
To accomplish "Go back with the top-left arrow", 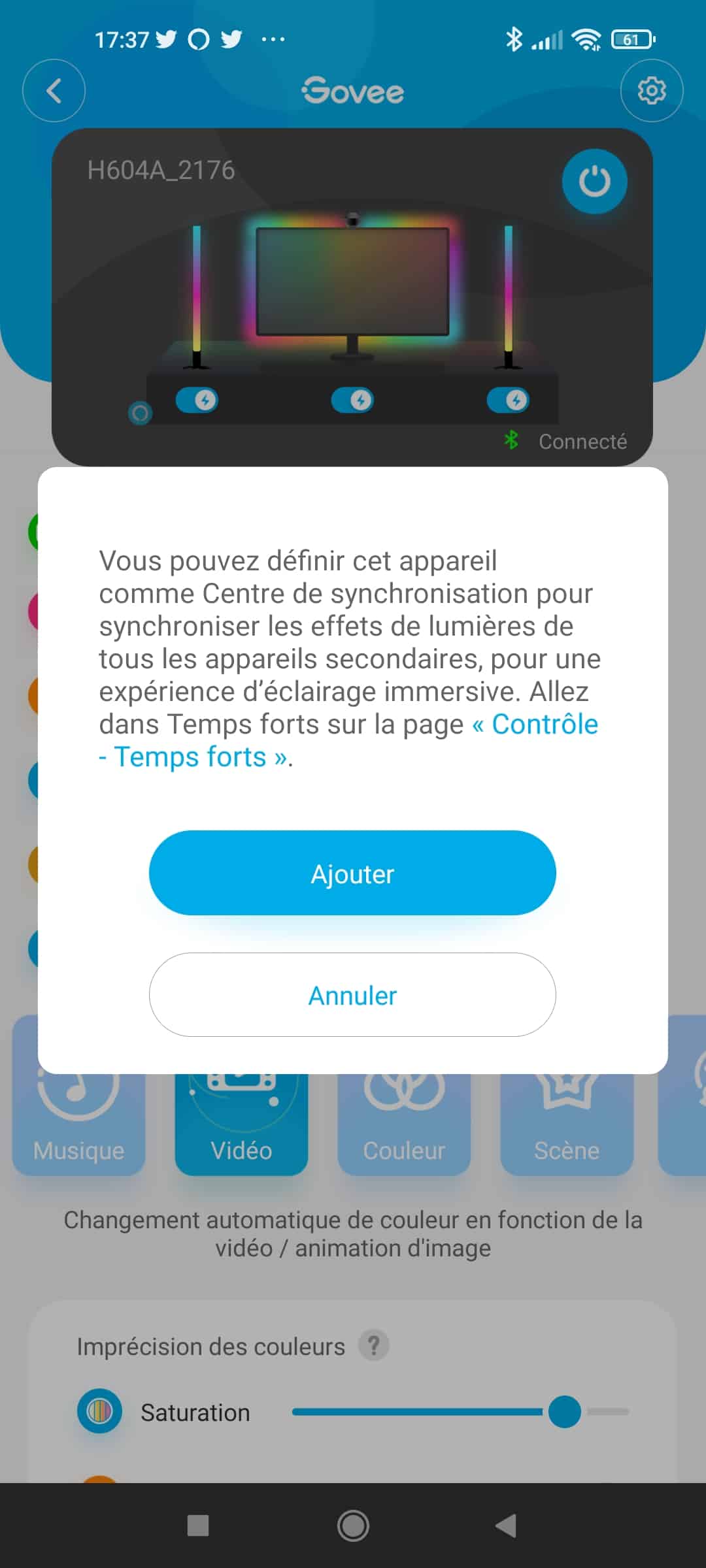I will click(54, 91).
